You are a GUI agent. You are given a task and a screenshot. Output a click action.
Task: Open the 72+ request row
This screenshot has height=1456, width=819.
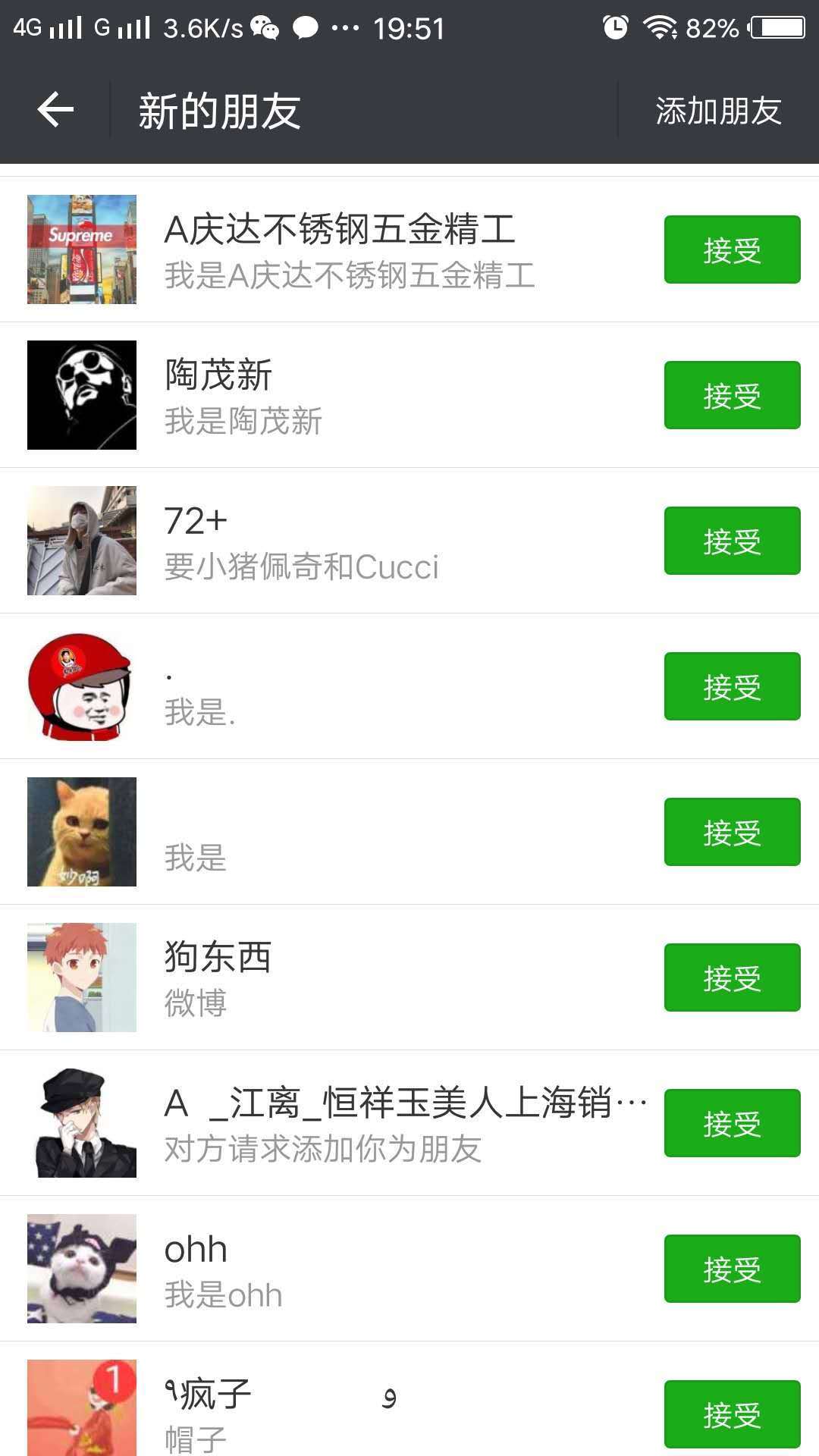(x=341, y=541)
